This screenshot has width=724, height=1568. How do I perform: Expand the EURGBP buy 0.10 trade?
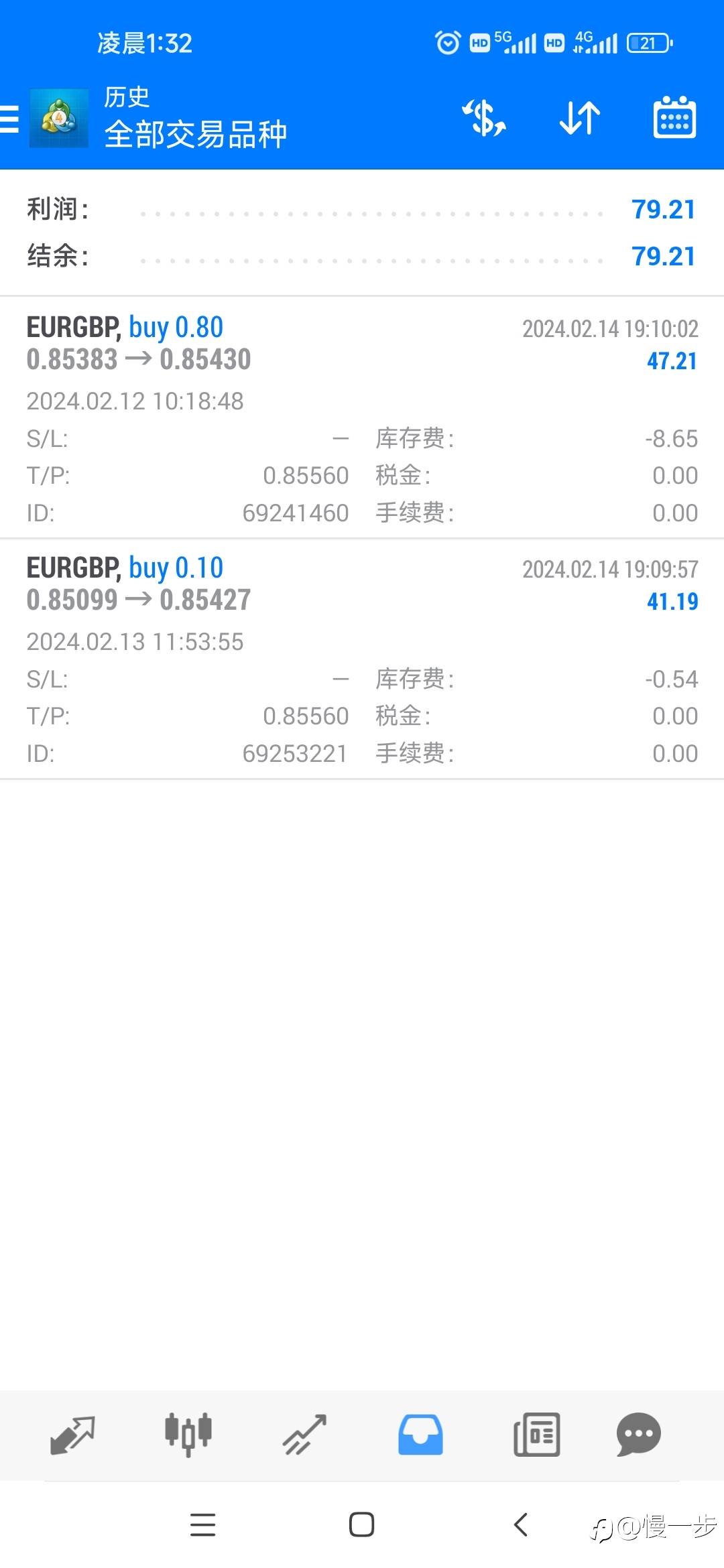tap(362, 658)
